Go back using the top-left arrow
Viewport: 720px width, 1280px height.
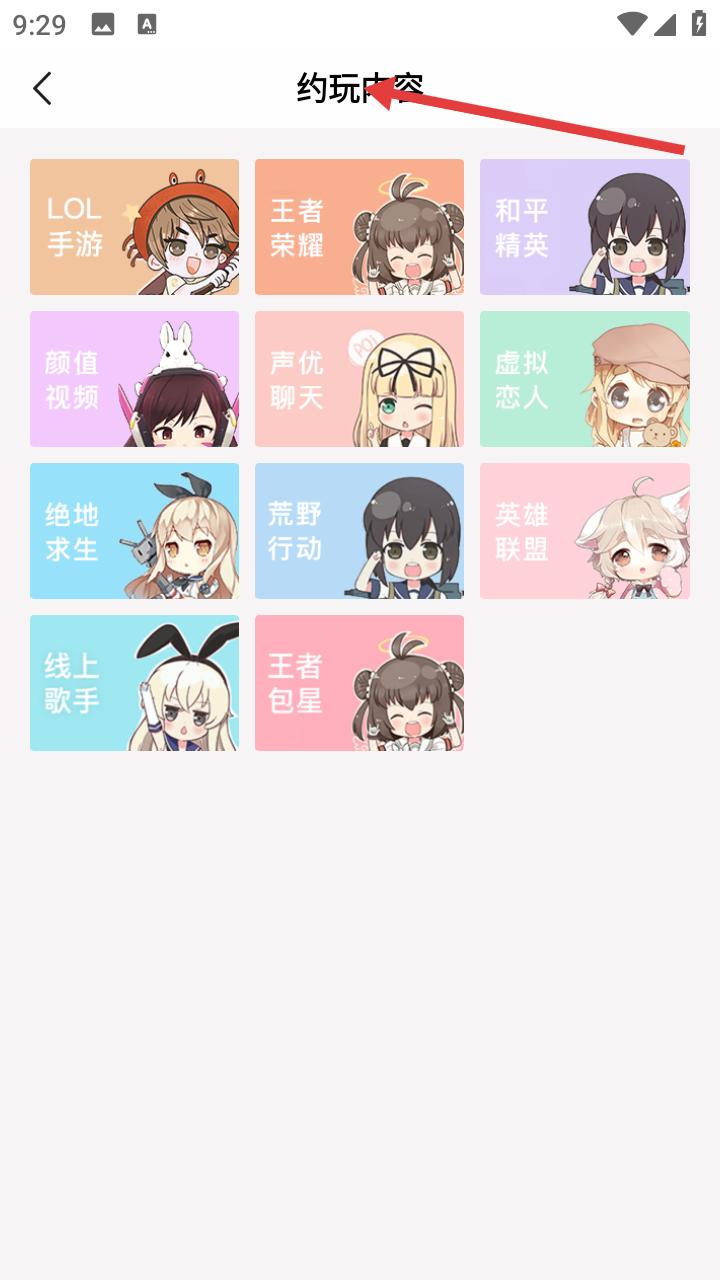[42, 88]
